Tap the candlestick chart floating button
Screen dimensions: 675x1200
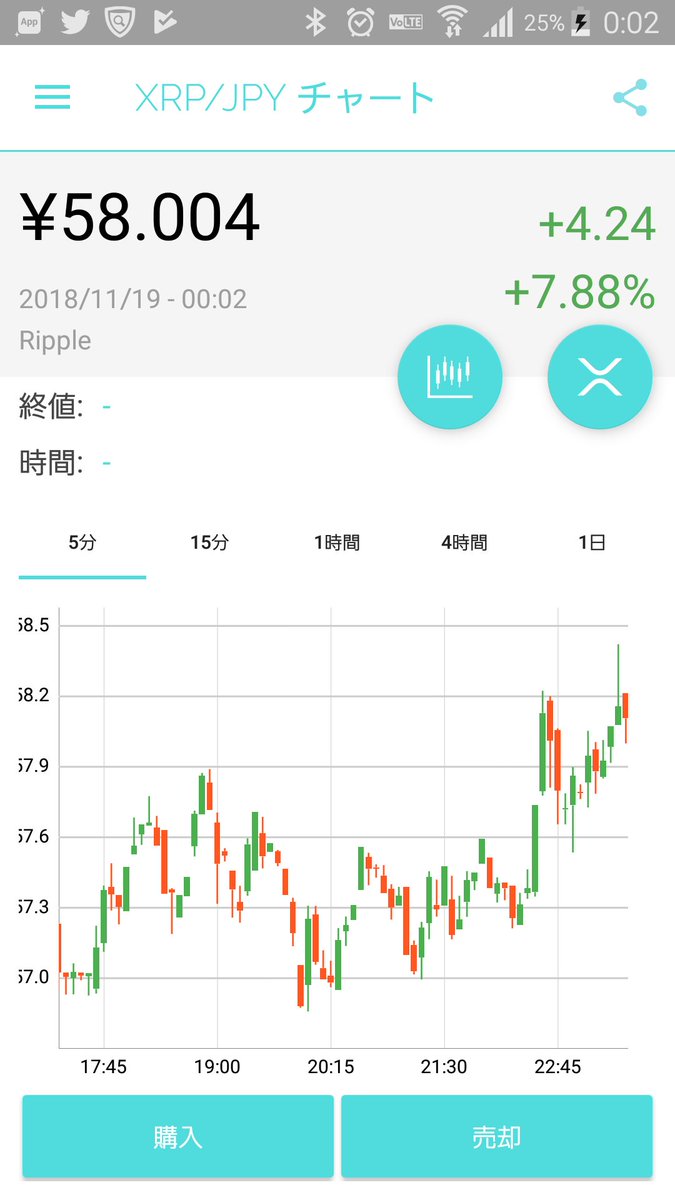(450, 377)
